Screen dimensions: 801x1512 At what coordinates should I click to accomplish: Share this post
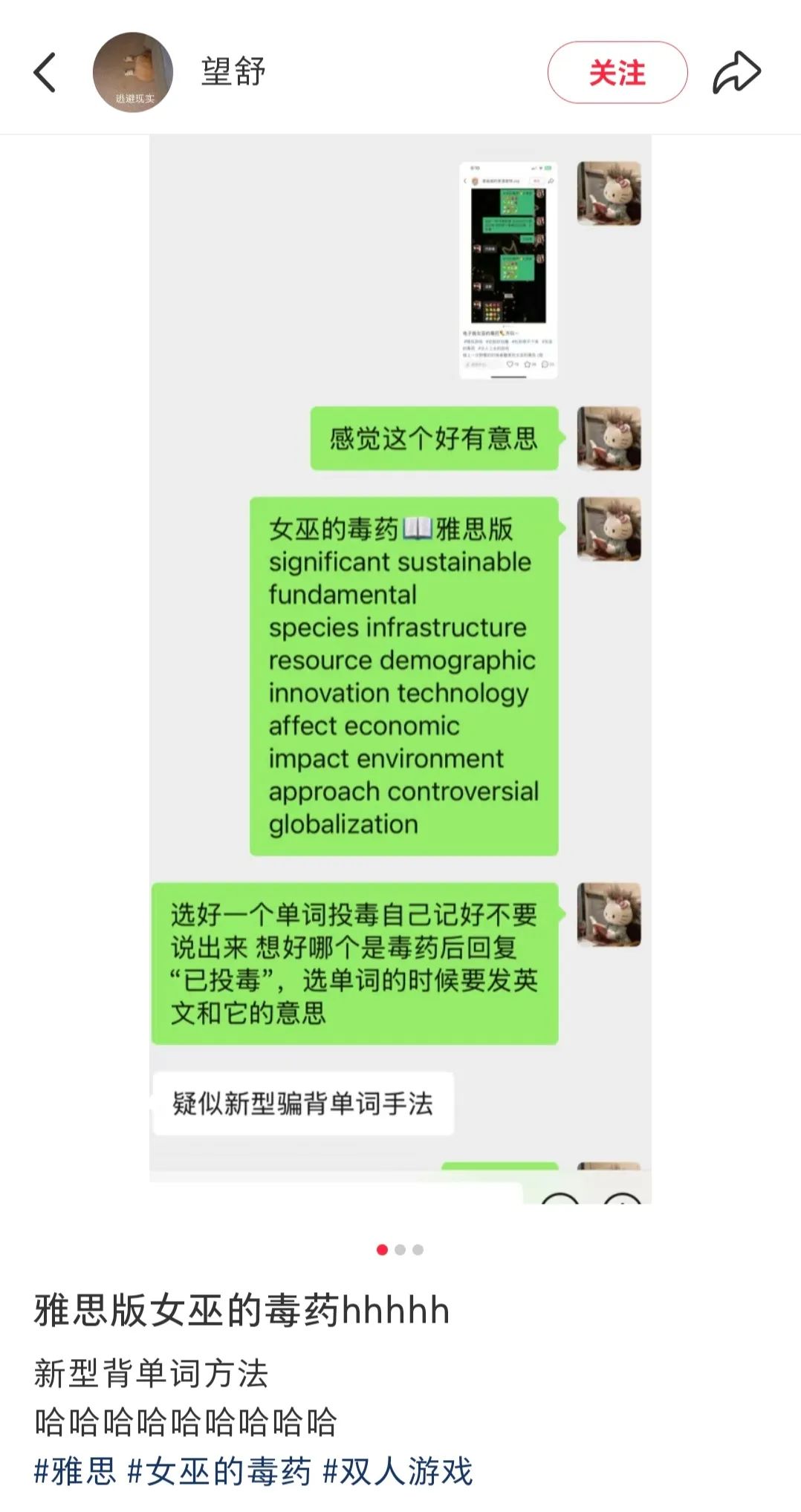(736, 73)
